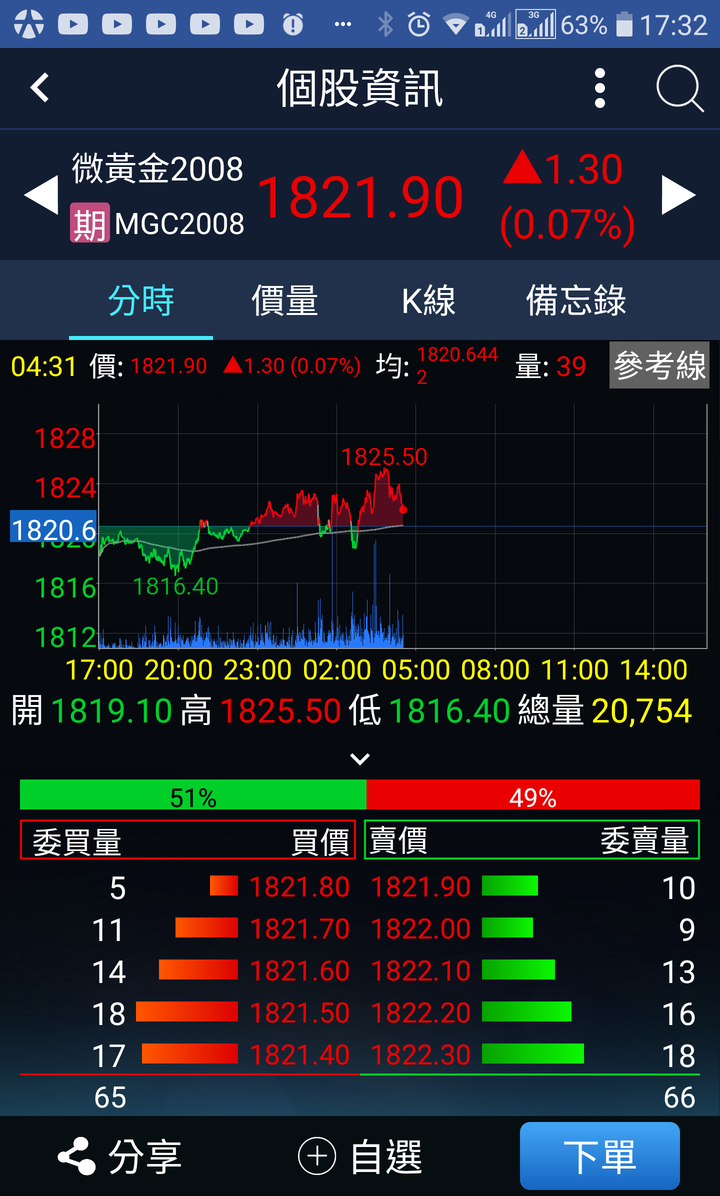The height and width of the screenshot is (1196, 720).
Task: Open the 備忘錄 tab
Action: click(x=576, y=301)
